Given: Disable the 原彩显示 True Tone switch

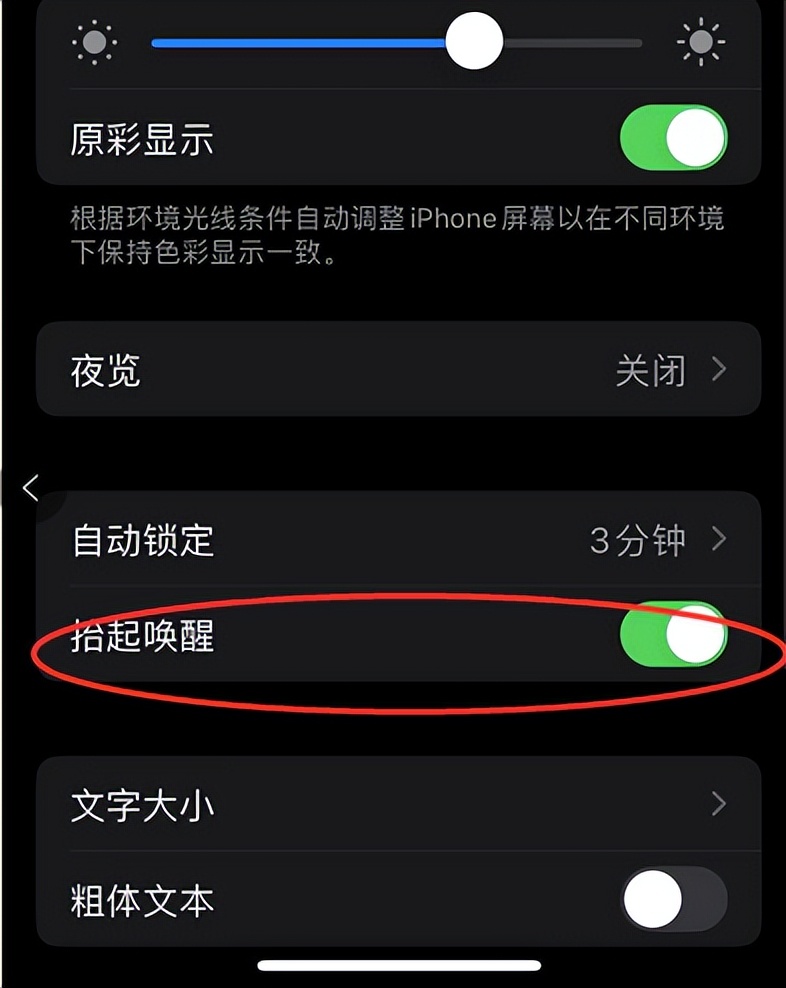Looking at the screenshot, I should (x=671, y=138).
